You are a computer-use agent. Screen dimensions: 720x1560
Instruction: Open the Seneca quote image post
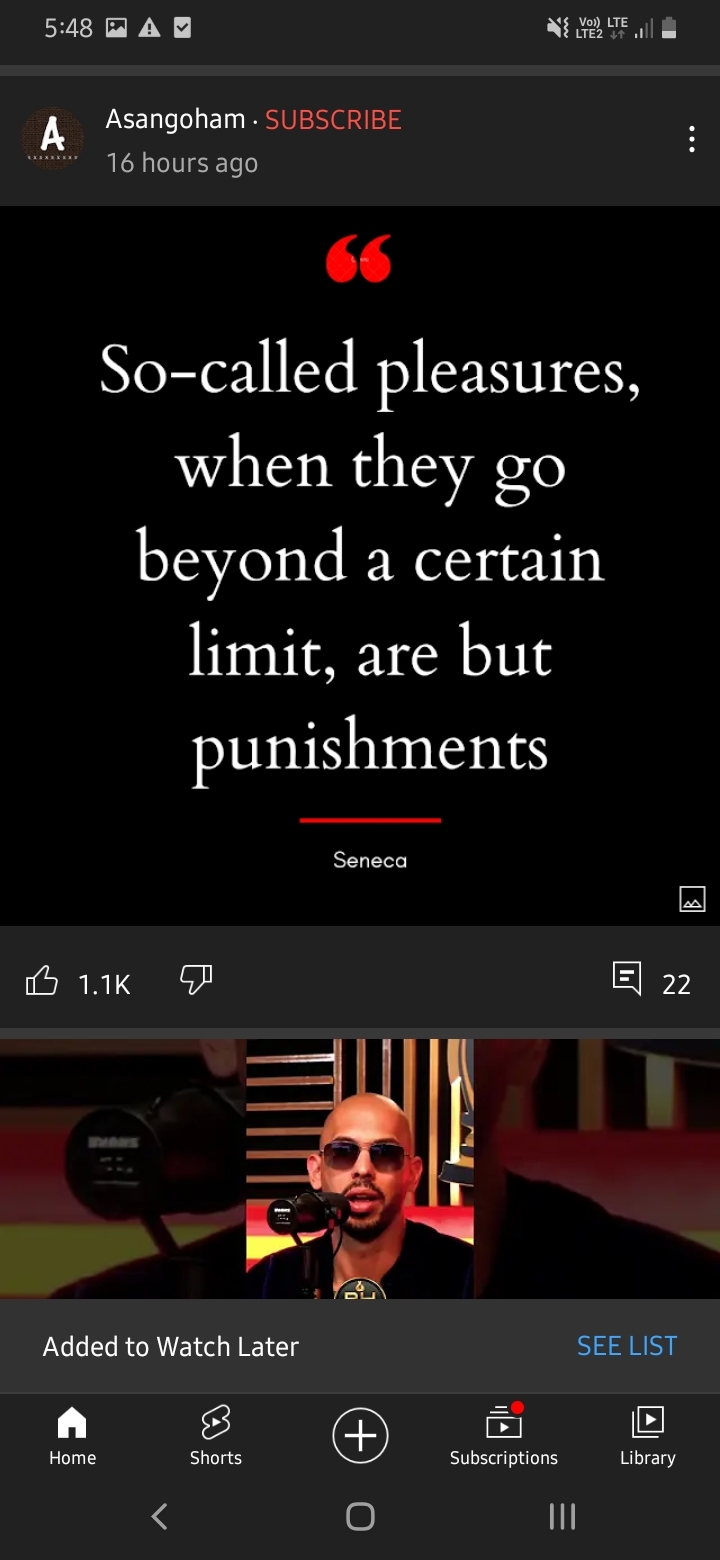[x=360, y=566]
